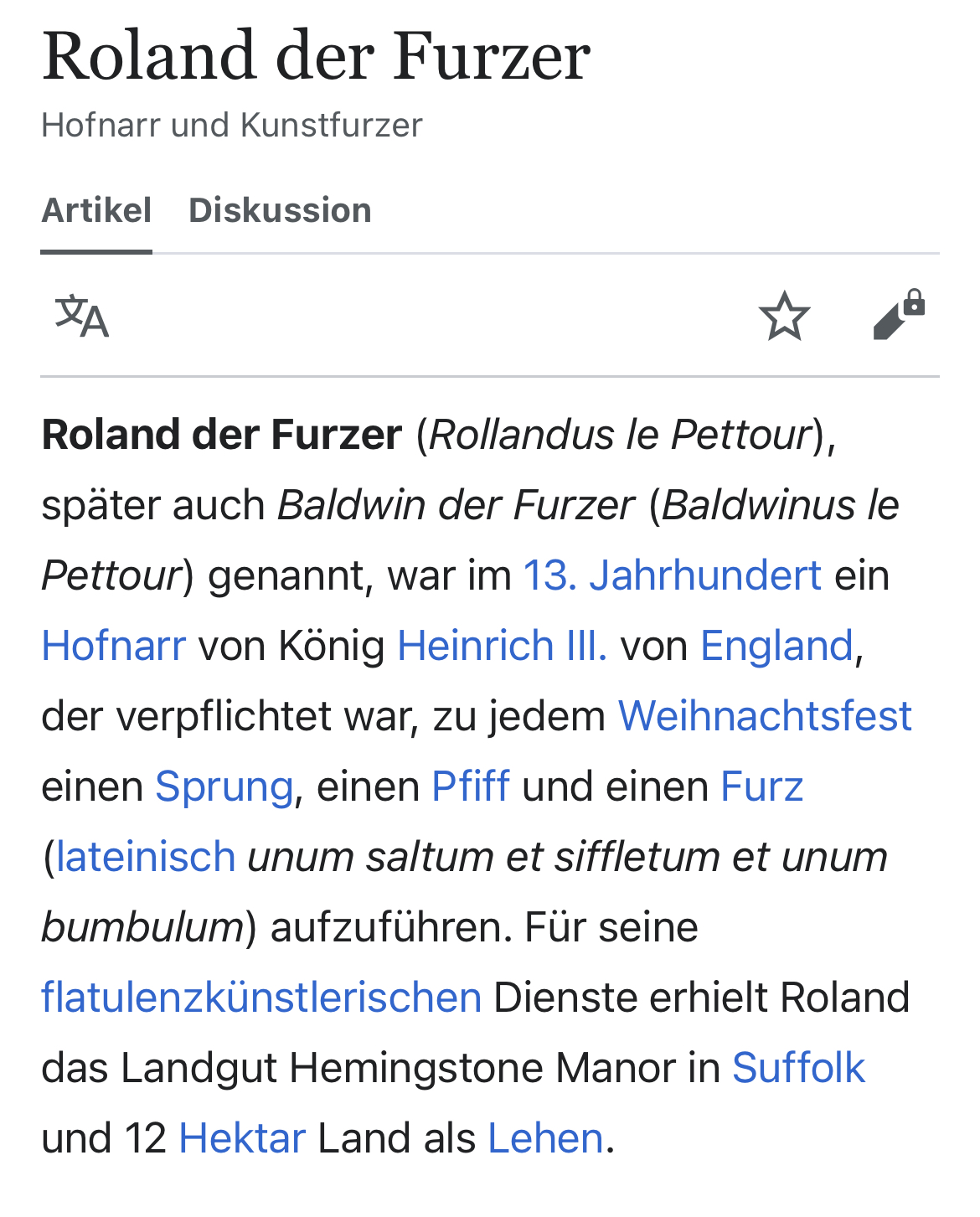Open the England article link
Image resolution: width=980 pixels, height=1217 pixels.
click(x=776, y=647)
